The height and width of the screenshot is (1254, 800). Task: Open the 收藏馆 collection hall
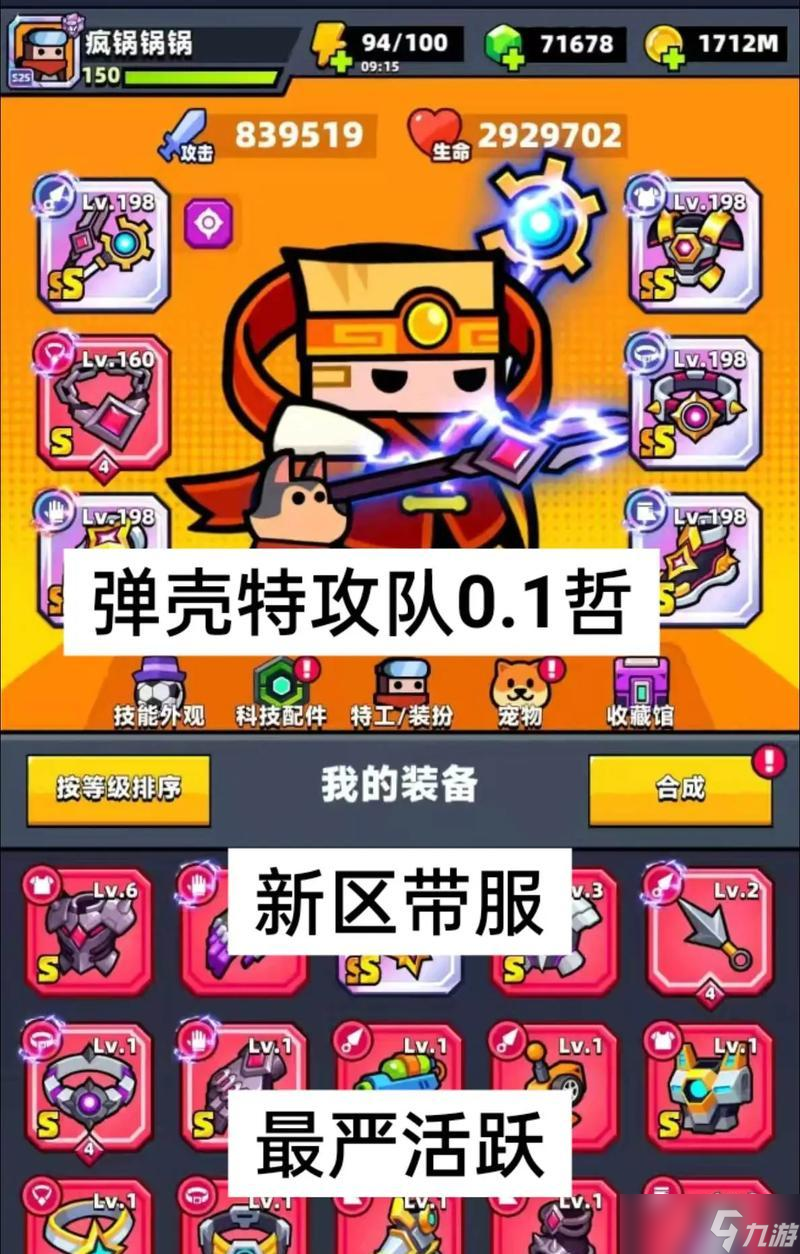coord(640,692)
